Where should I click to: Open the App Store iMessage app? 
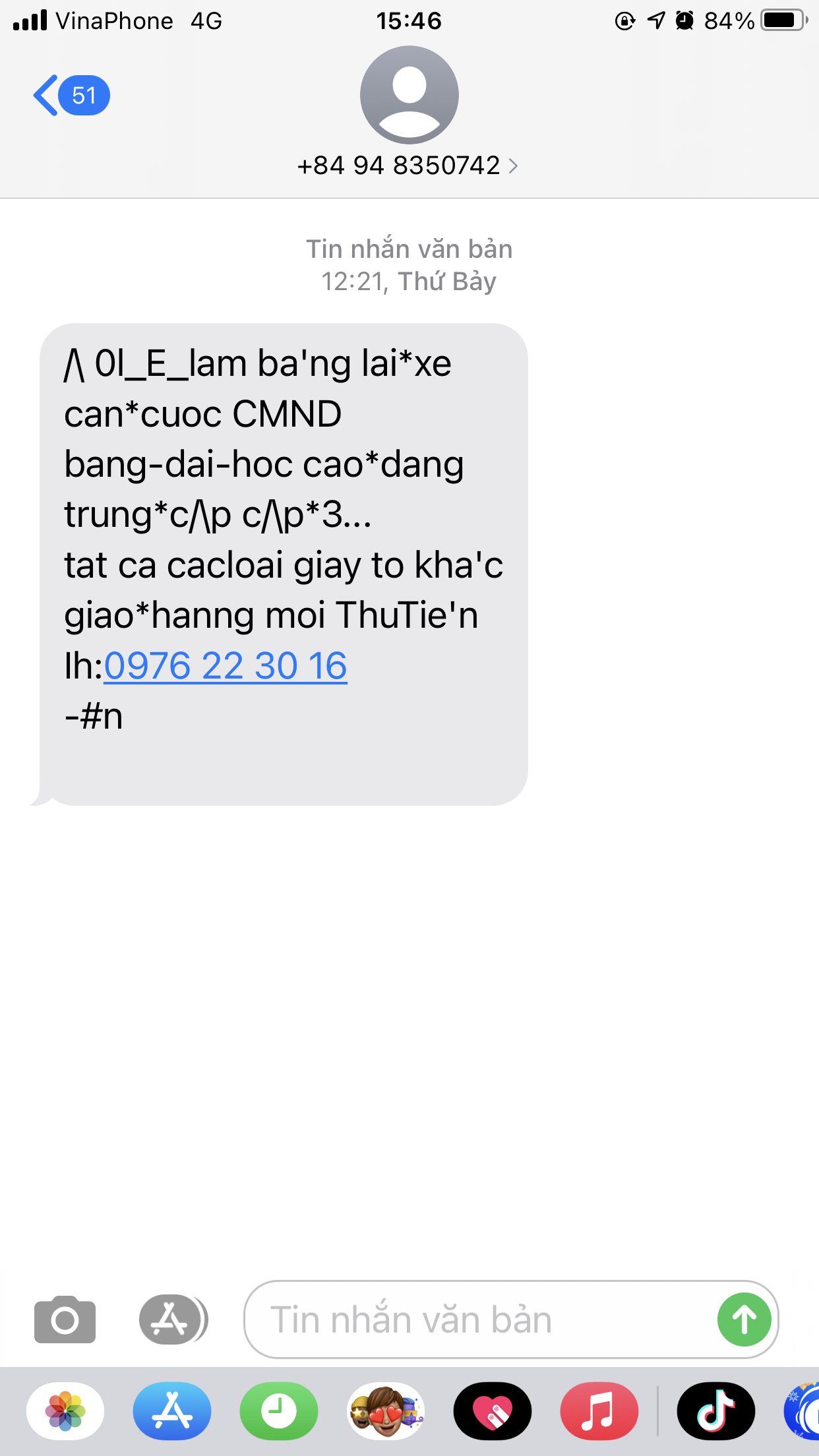point(172,1411)
